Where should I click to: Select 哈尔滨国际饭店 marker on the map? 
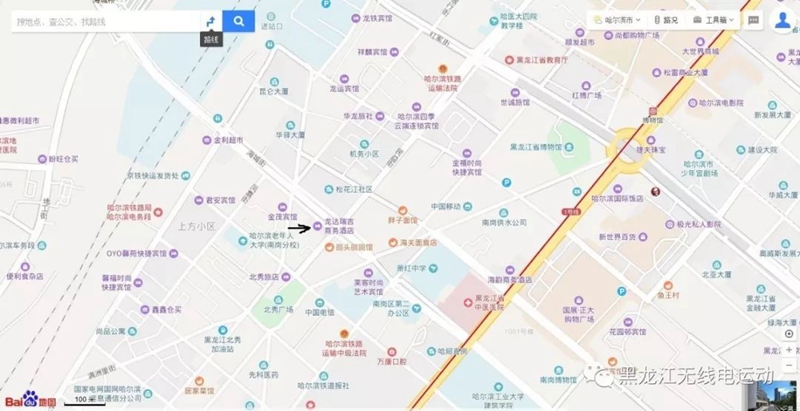(x=619, y=187)
